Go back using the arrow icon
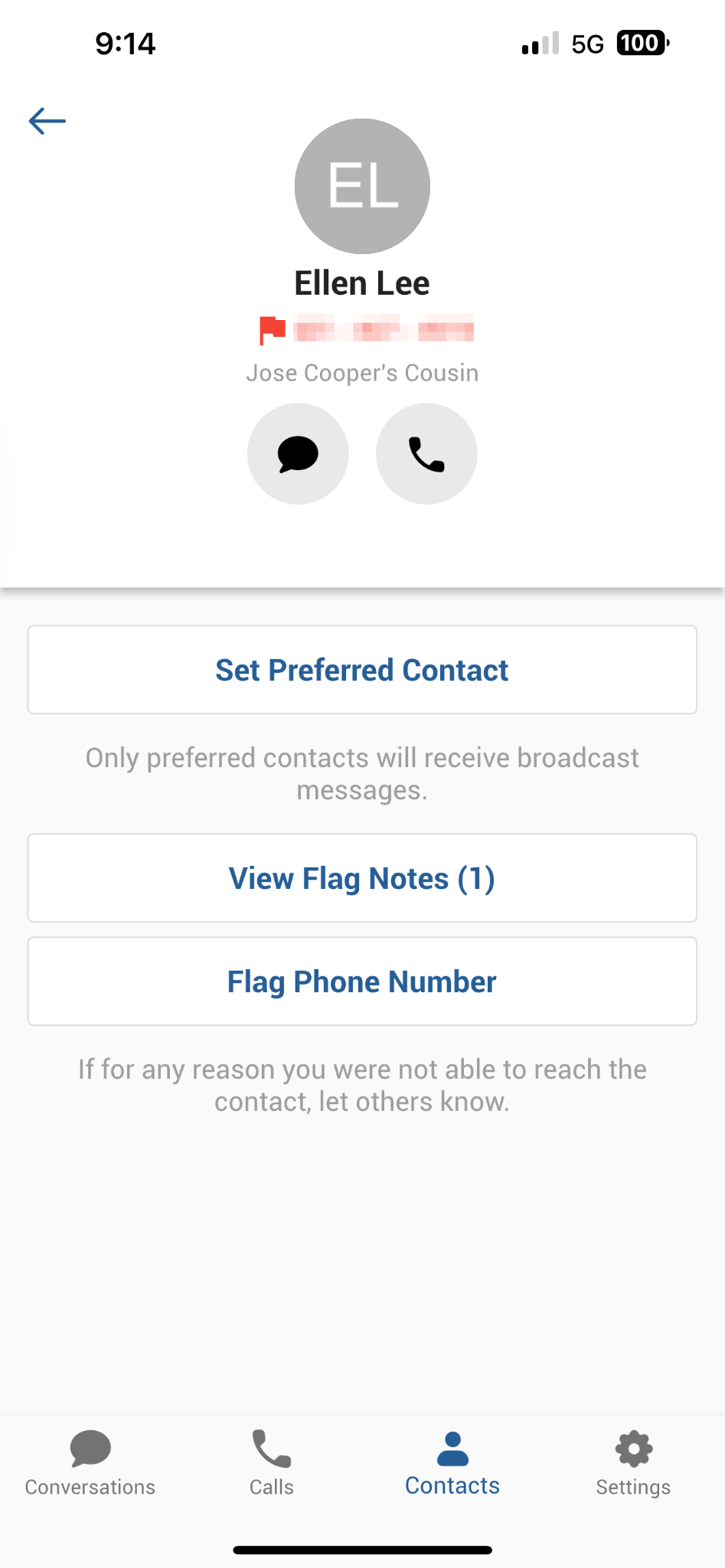The image size is (725, 1568). click(47, 121)
